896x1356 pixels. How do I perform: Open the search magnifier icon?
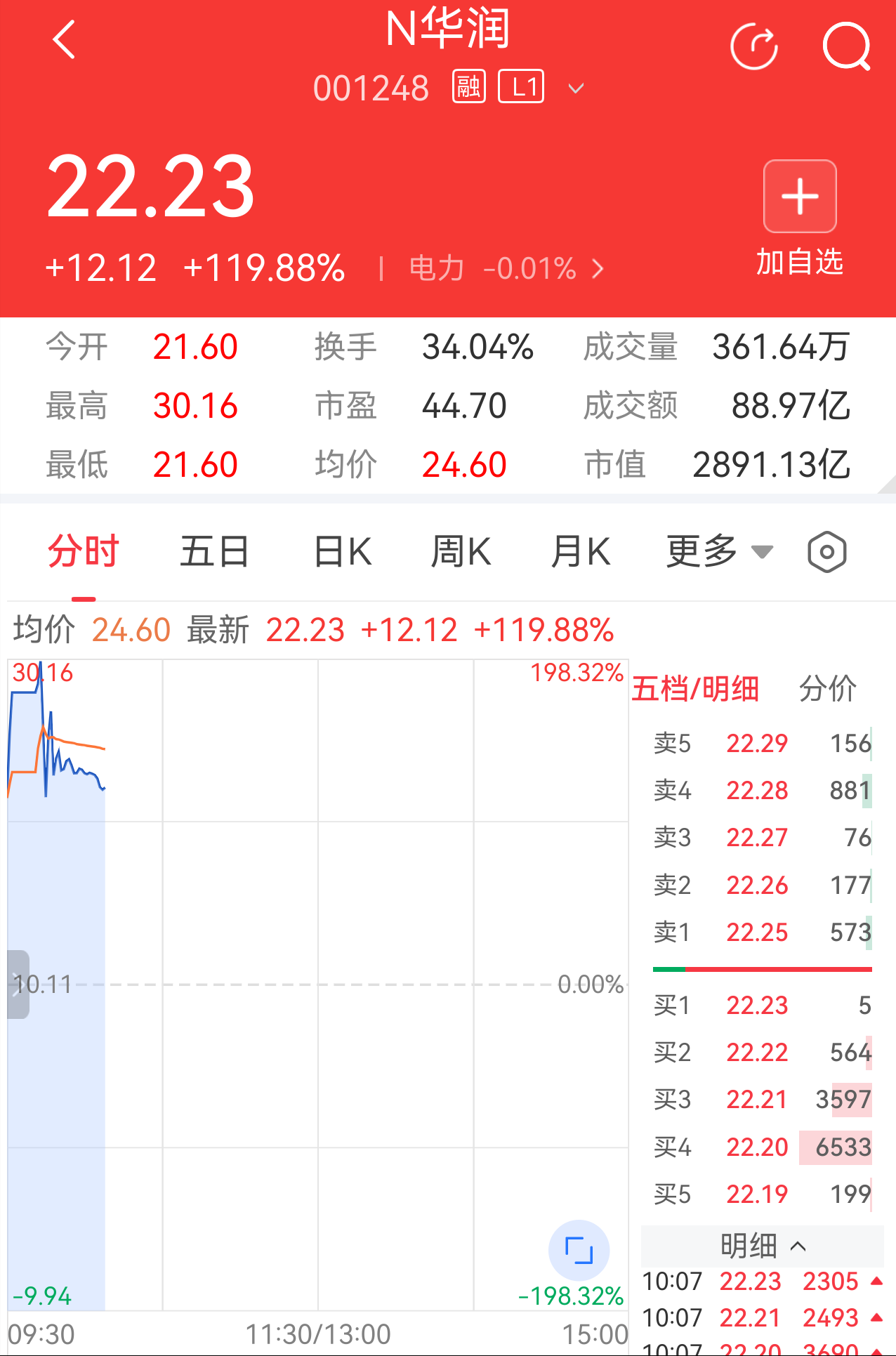pyautogui.click(x=847, y=46)
